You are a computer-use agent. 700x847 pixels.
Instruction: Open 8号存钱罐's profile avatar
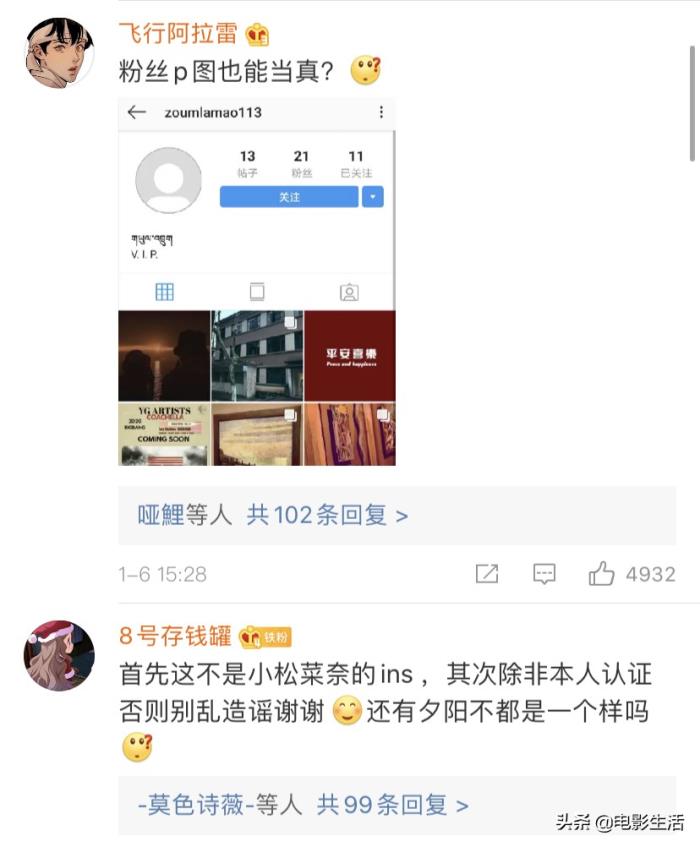(x=59, y=655)
